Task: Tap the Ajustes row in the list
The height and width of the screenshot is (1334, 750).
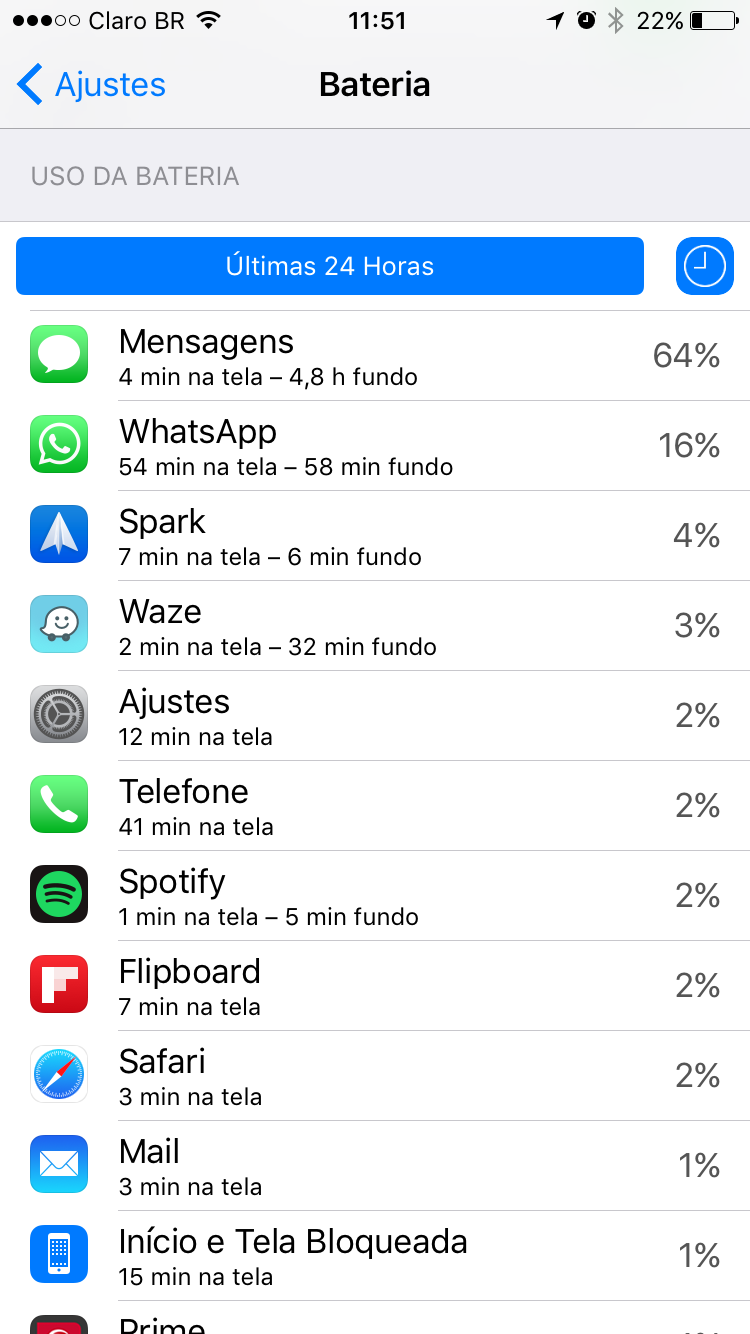Action: tap(375, 716)
